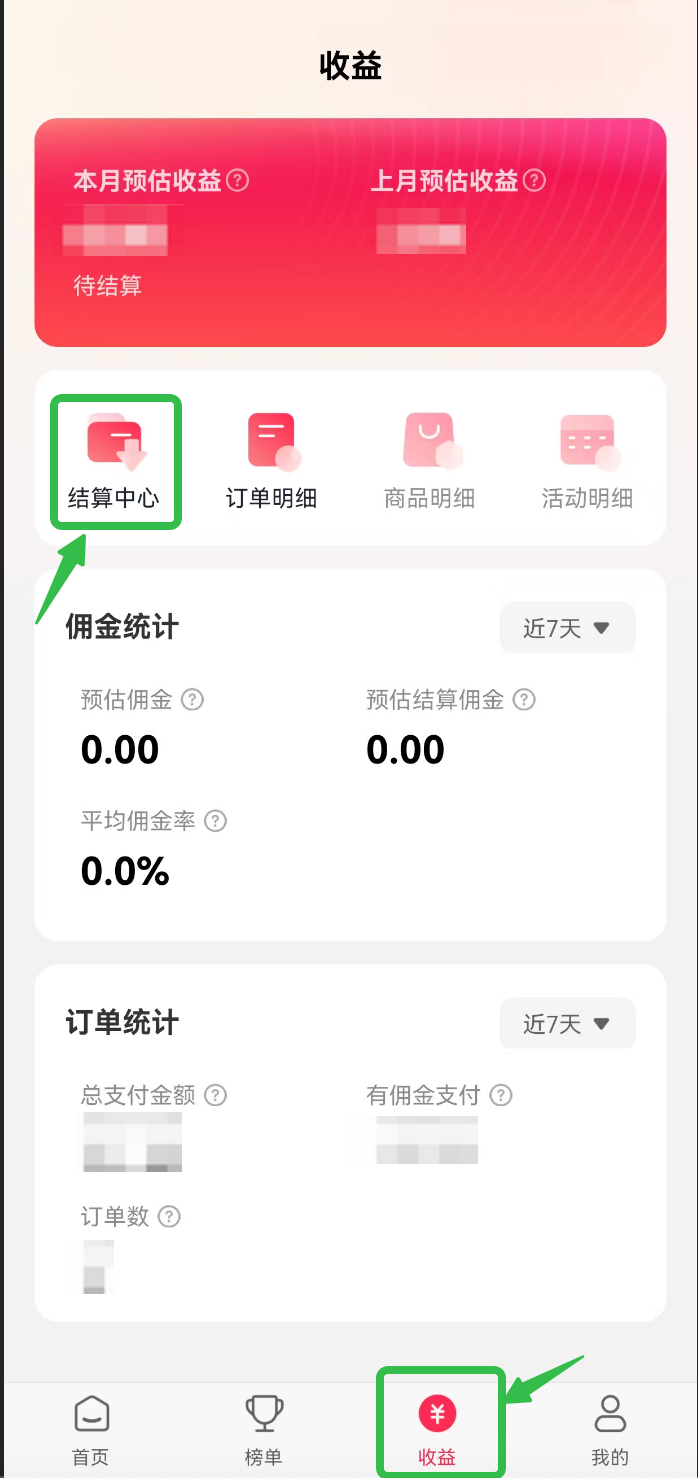698x1478 pixels.
Task: Open 结算中心 settlement center
Action: coord(114,460)
